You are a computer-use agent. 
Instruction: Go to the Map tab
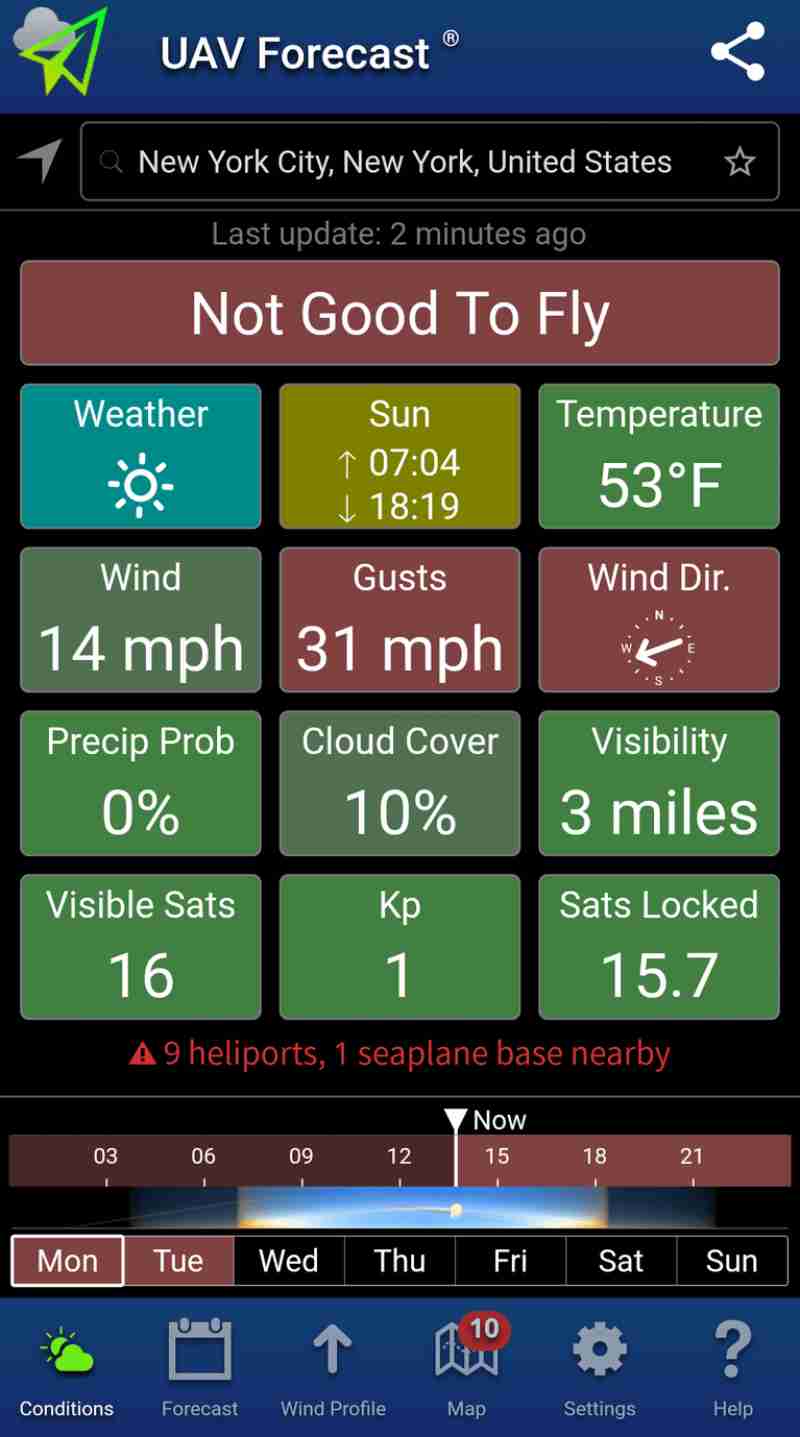(x=466, y=1367)
